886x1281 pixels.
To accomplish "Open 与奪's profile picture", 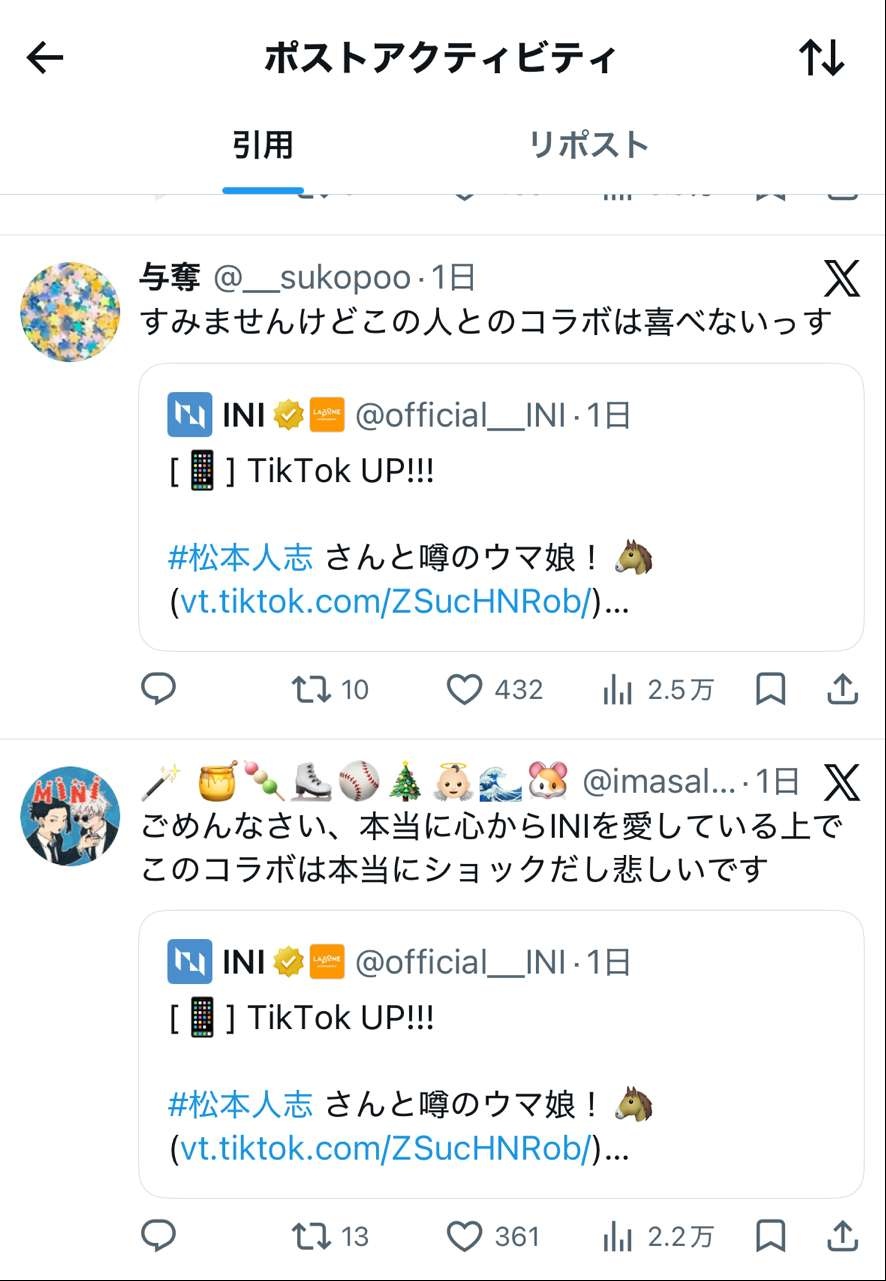I will point(70,312).
